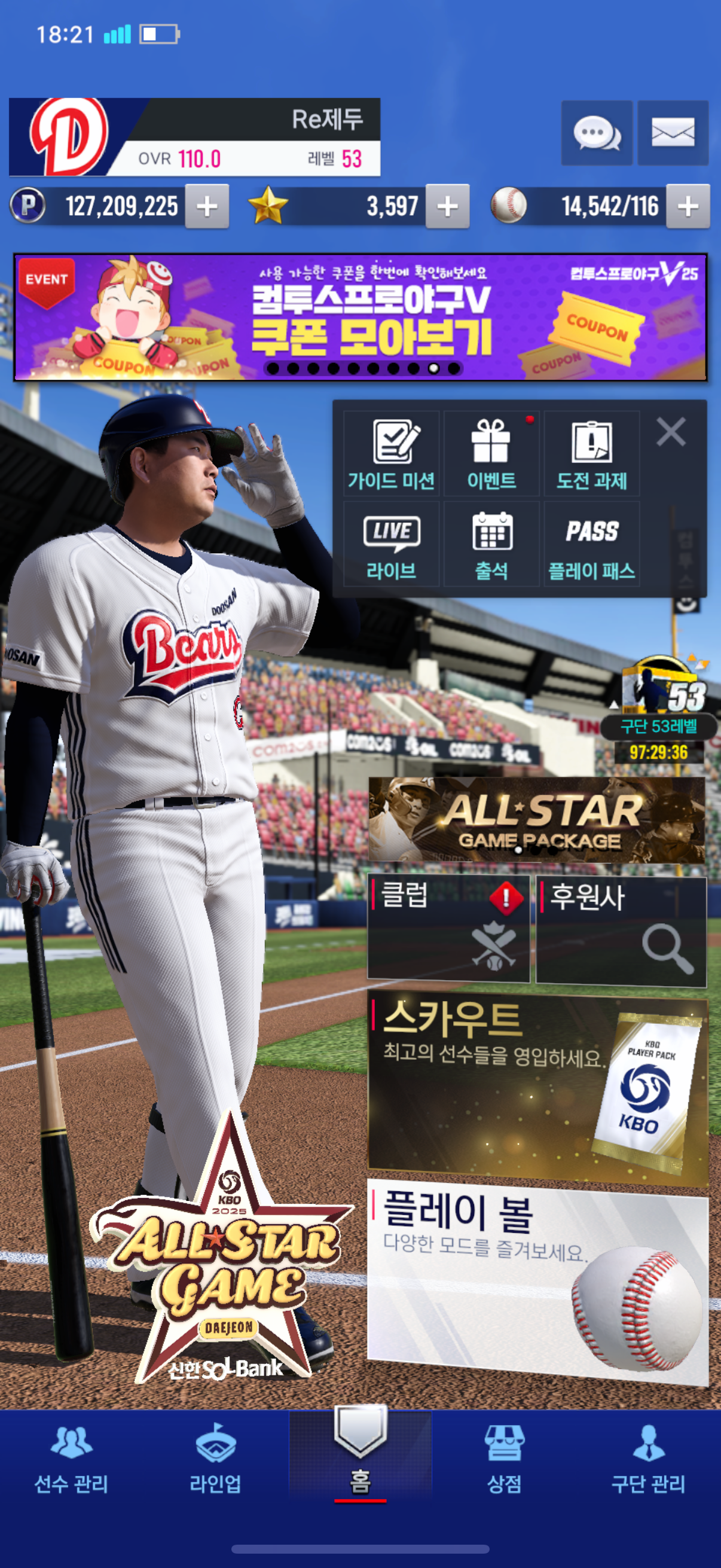
Task: Open the All-Star Game Package banner
Action: click(x=537, y=819)
